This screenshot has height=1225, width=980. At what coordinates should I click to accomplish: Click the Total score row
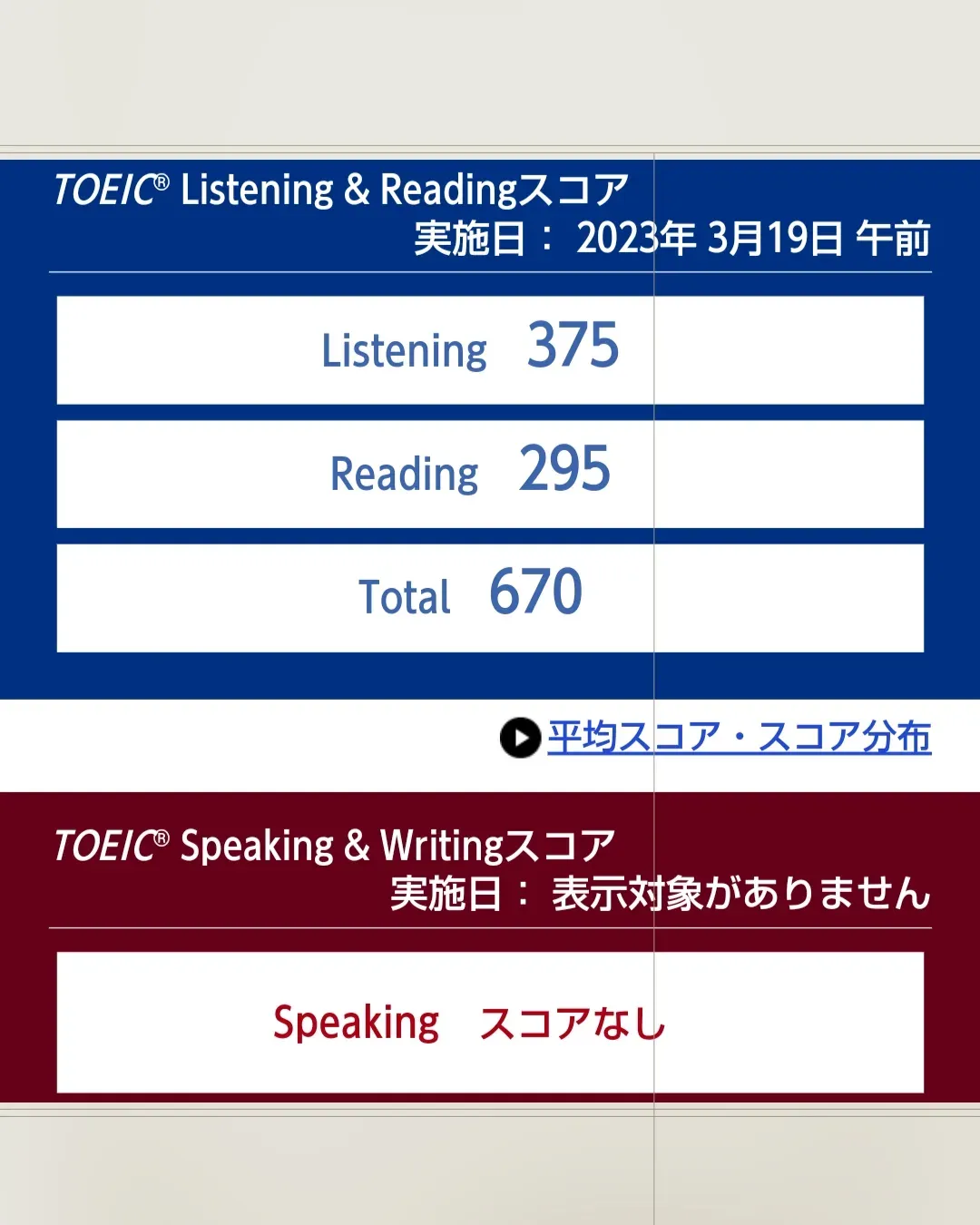coord(490,595)
